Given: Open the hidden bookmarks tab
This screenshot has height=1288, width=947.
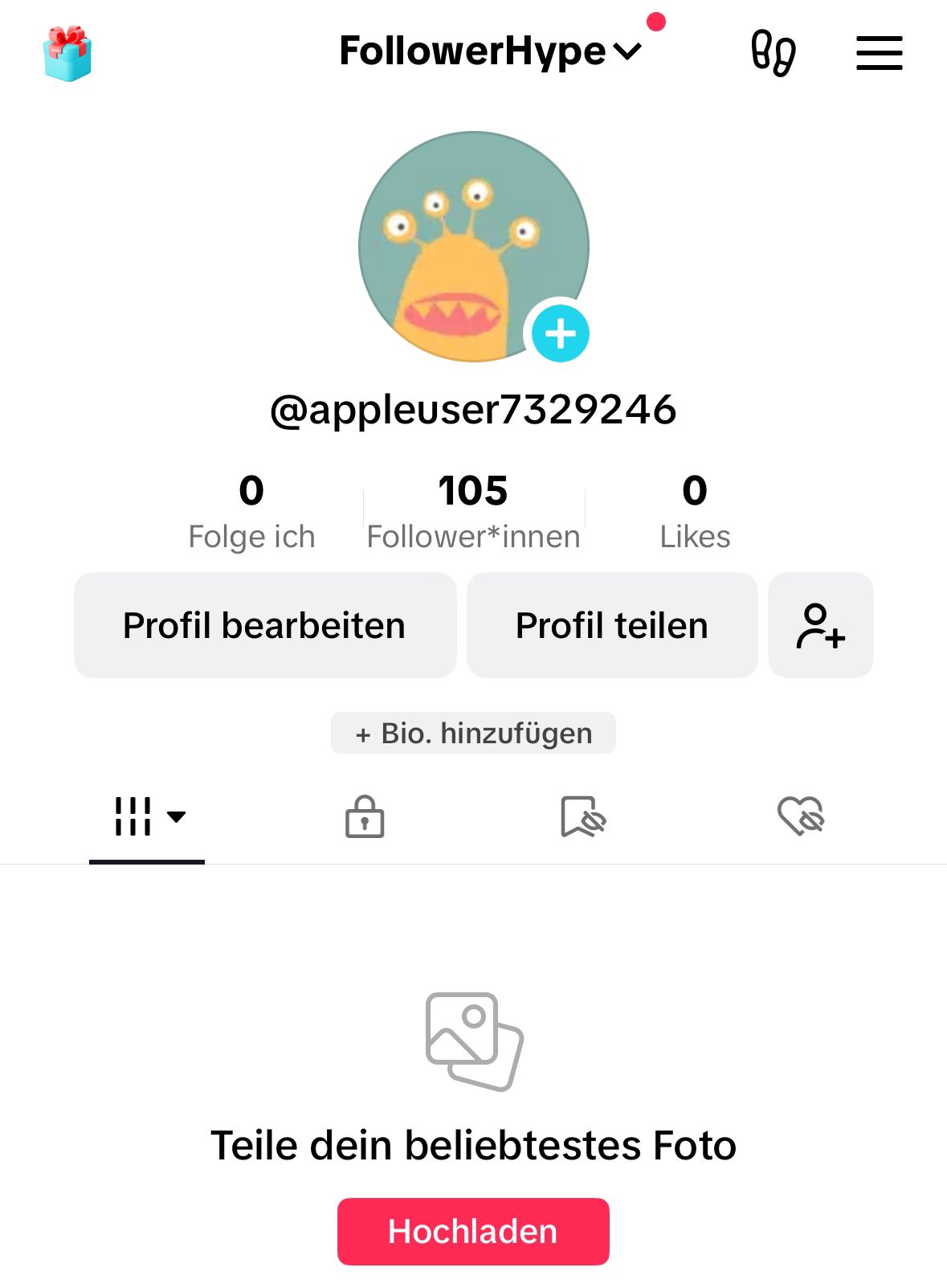Looking at the screenshot, I should point(582,817).
